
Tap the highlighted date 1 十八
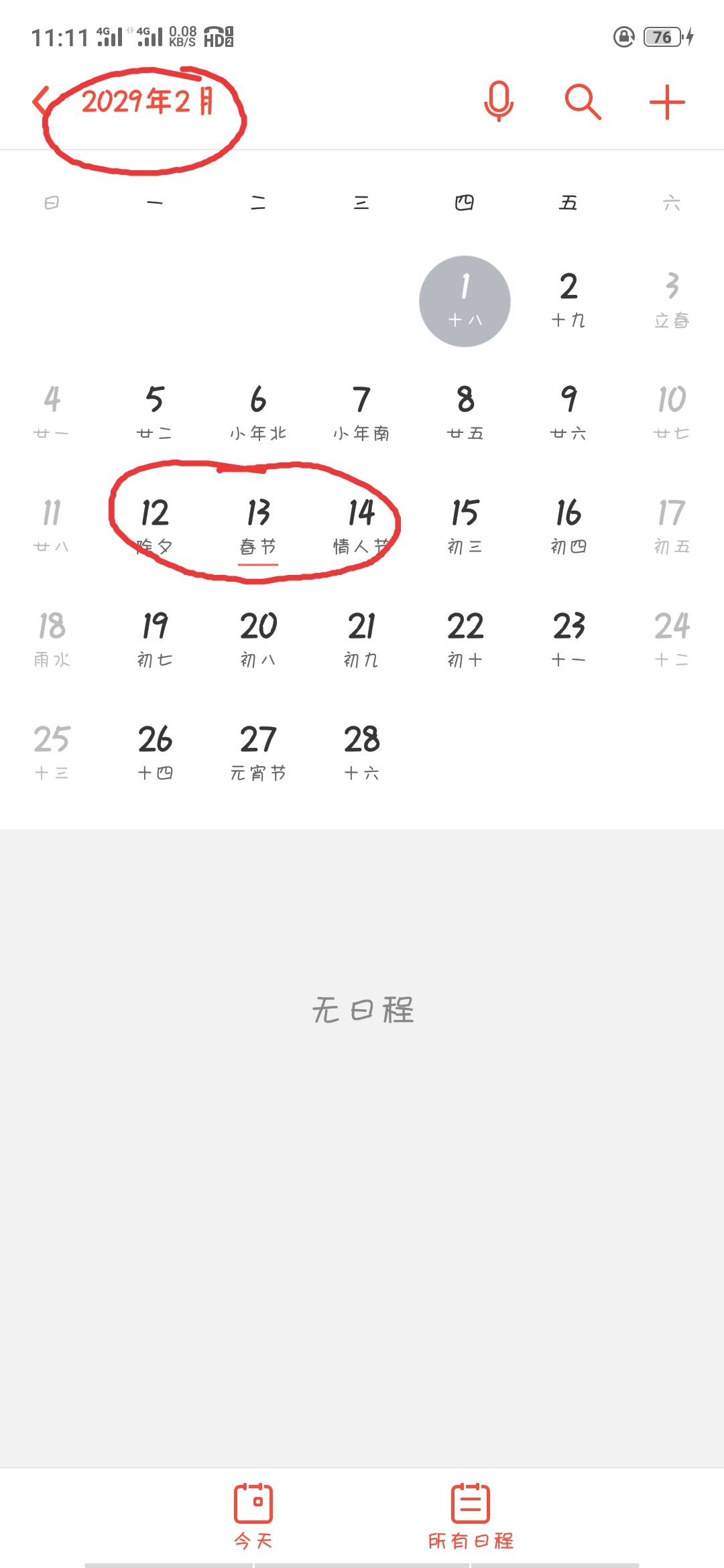pyautogui.click(x=465, y=301)
